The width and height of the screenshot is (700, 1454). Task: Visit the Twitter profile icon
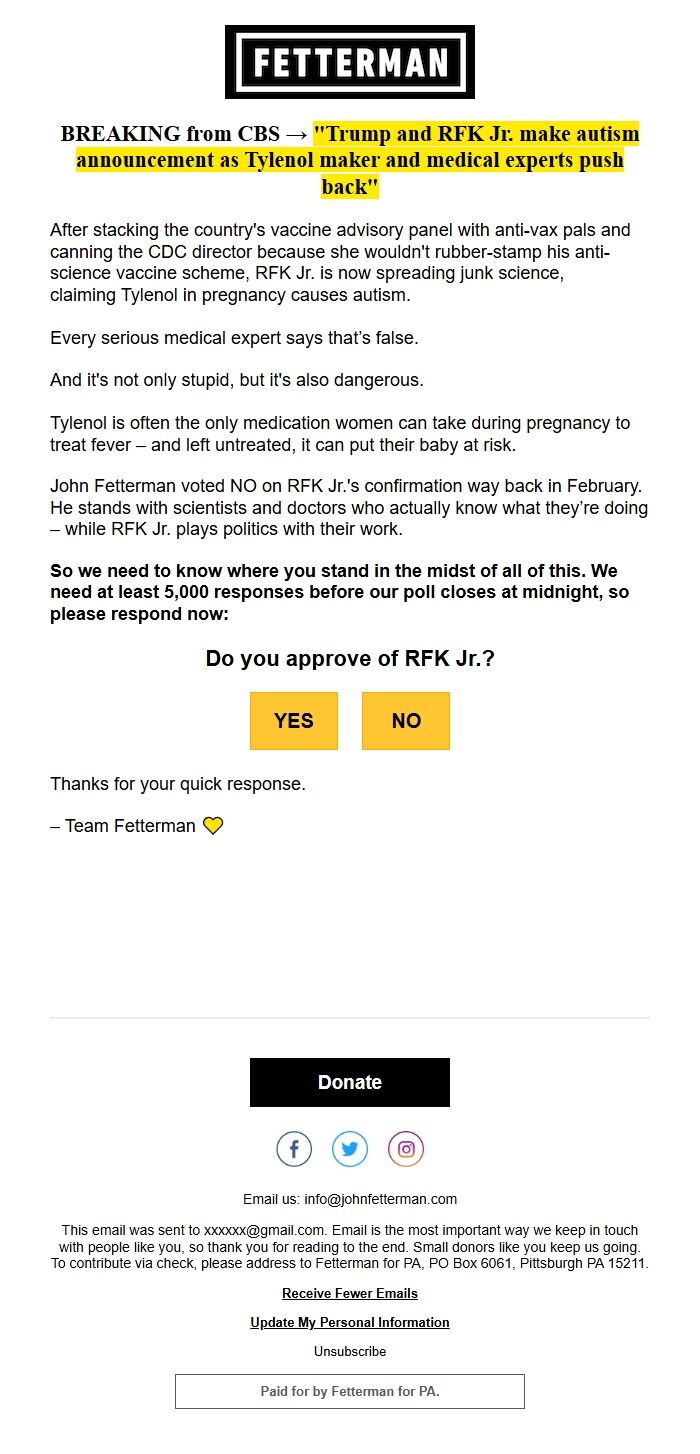pos(350,1149)
